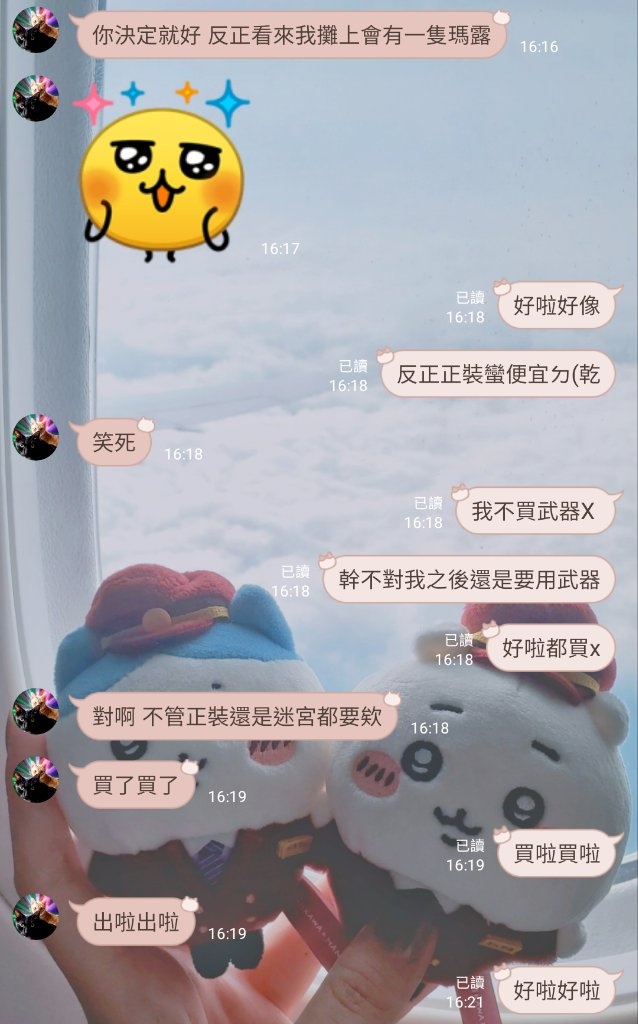Tap avatar beside 出啦出啦 message
The image size is (638, 1024).
click(x=36, y=916)
